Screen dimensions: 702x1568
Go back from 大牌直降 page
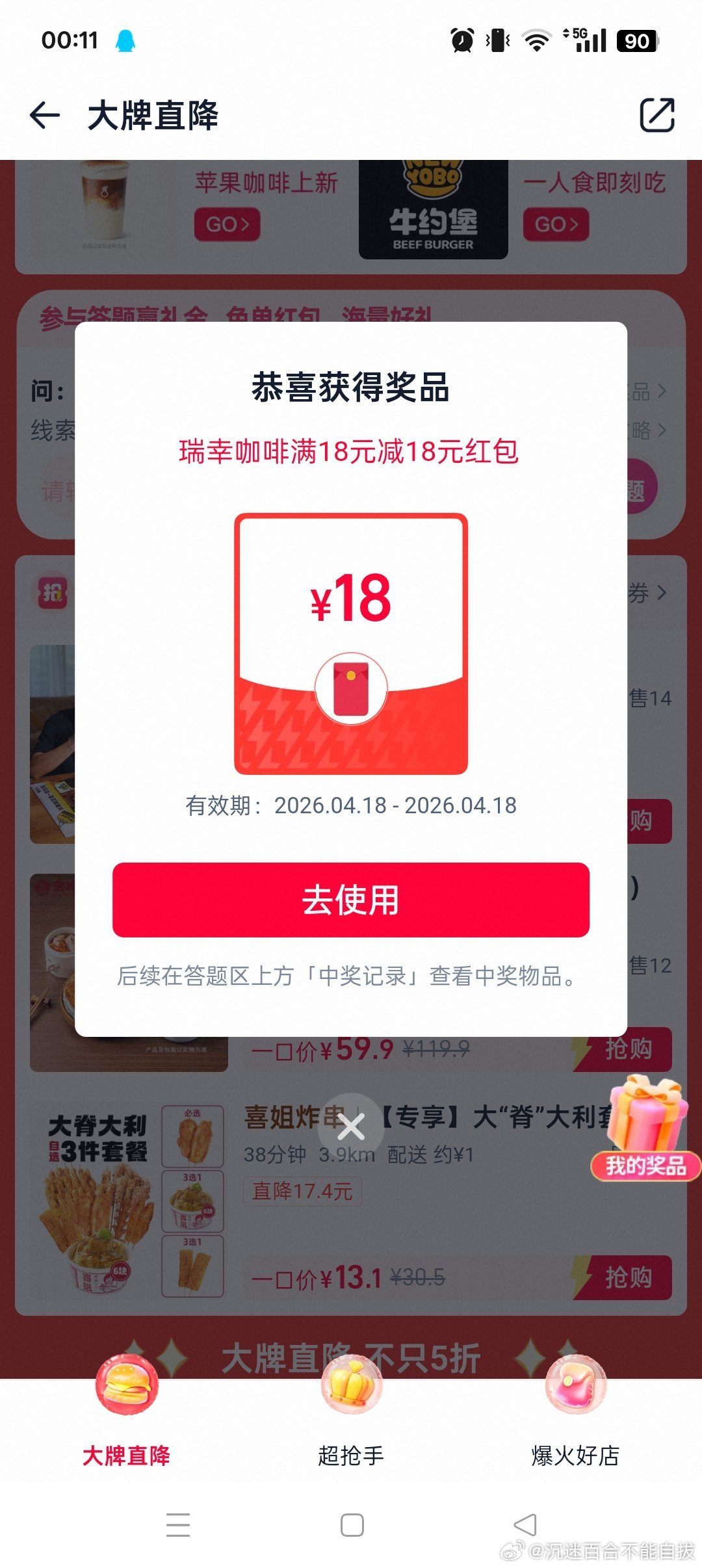45,116
